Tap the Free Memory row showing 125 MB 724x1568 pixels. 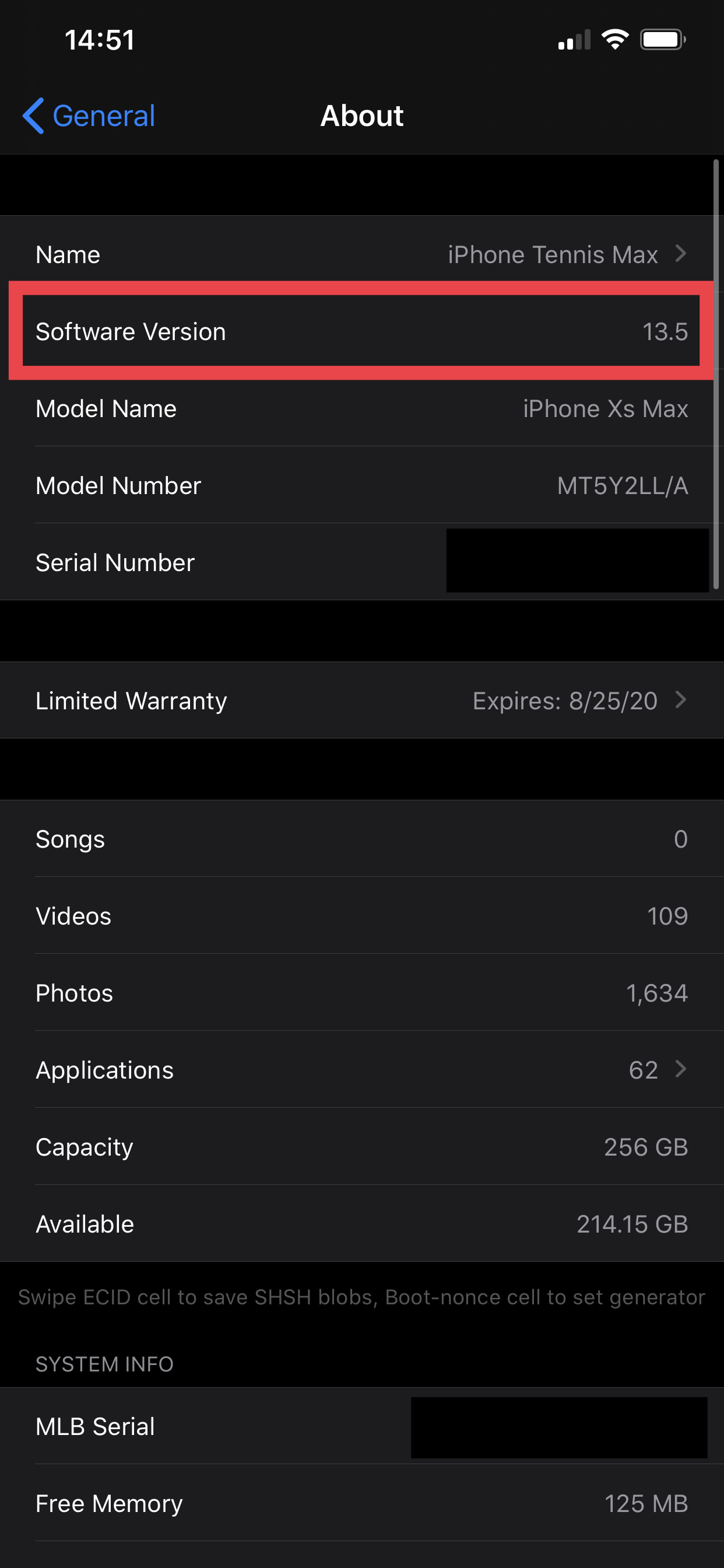pyautogui.click(x=362, y=1503)
